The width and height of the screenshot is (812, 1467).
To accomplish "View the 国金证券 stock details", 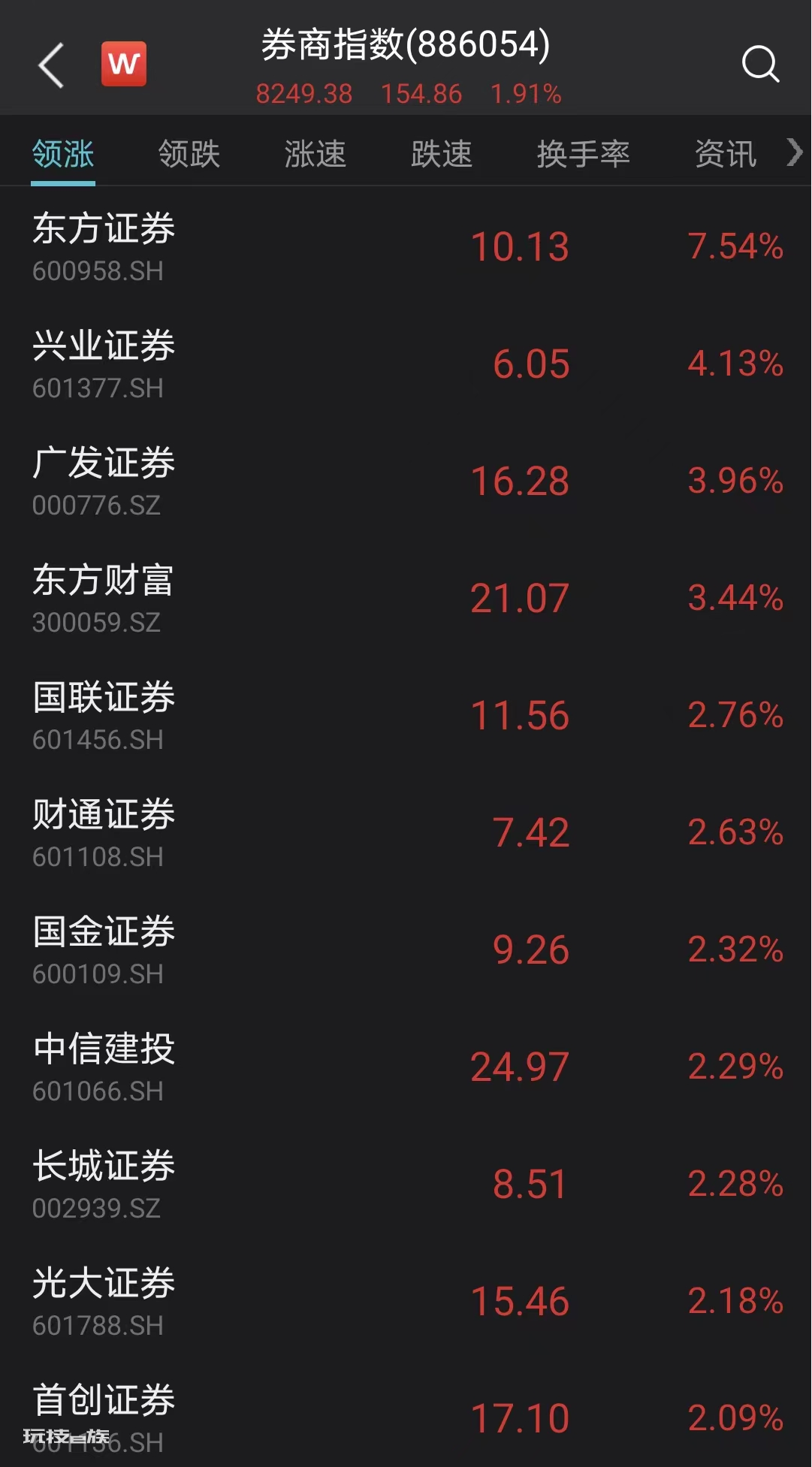I will pos(406,949).
